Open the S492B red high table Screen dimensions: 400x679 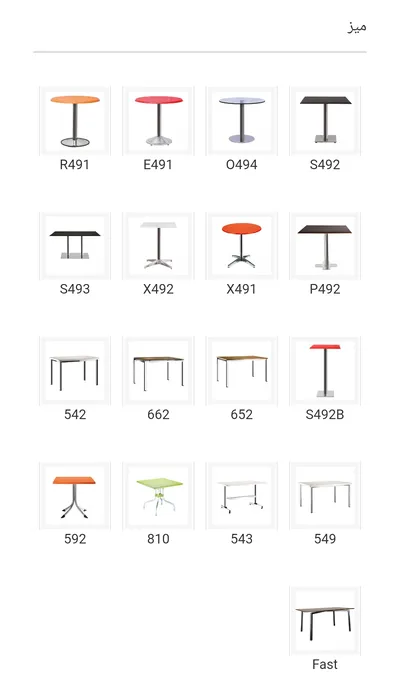(x=325, y=371)
